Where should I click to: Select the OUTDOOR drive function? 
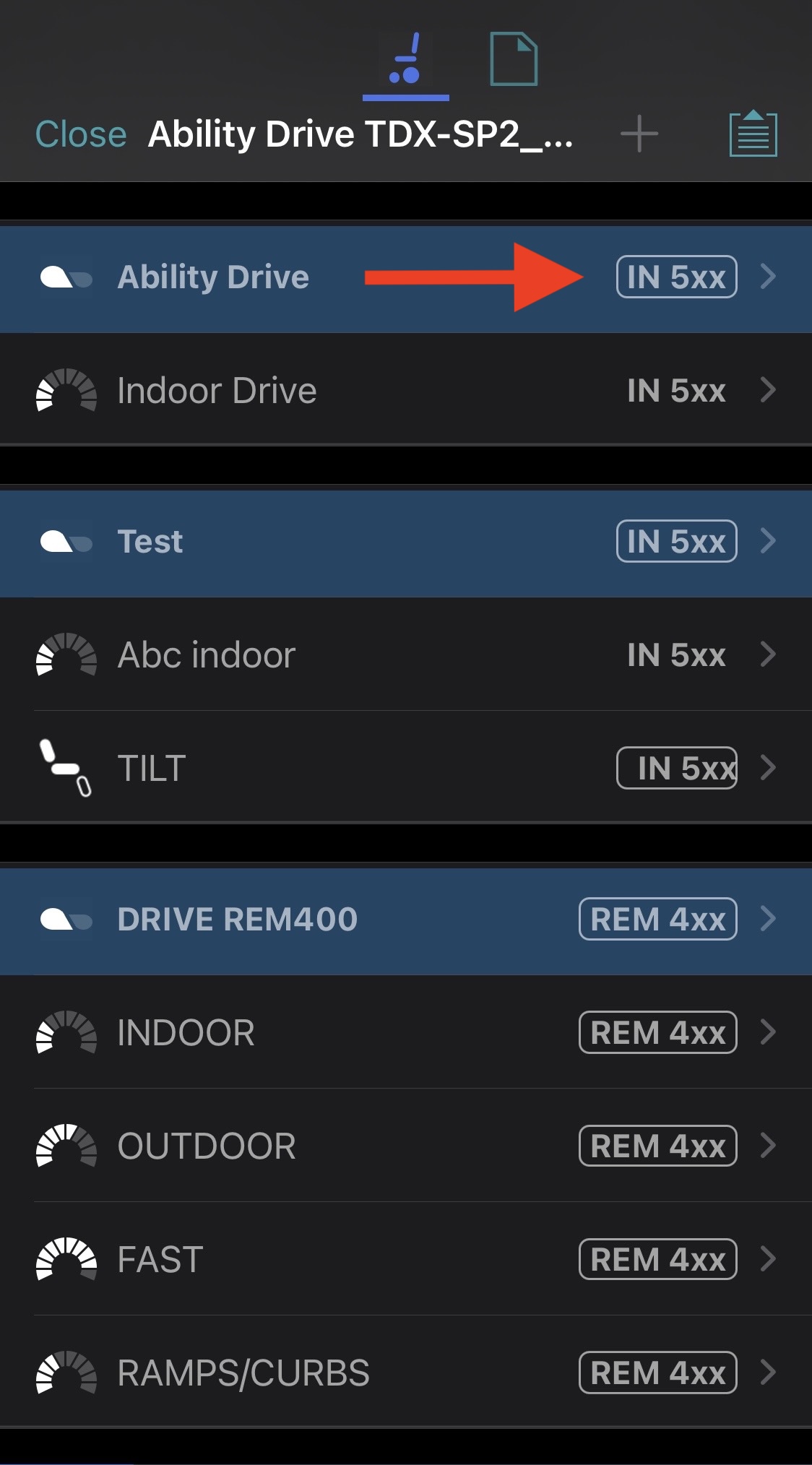405,1146
